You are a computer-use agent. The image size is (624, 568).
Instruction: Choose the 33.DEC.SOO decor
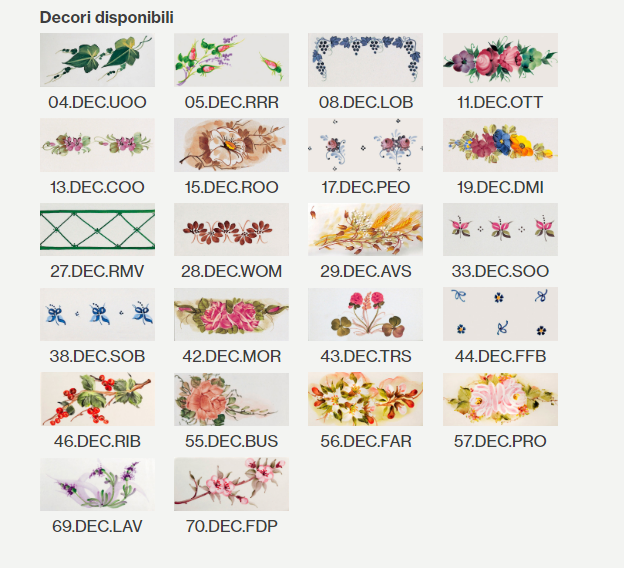500,230
